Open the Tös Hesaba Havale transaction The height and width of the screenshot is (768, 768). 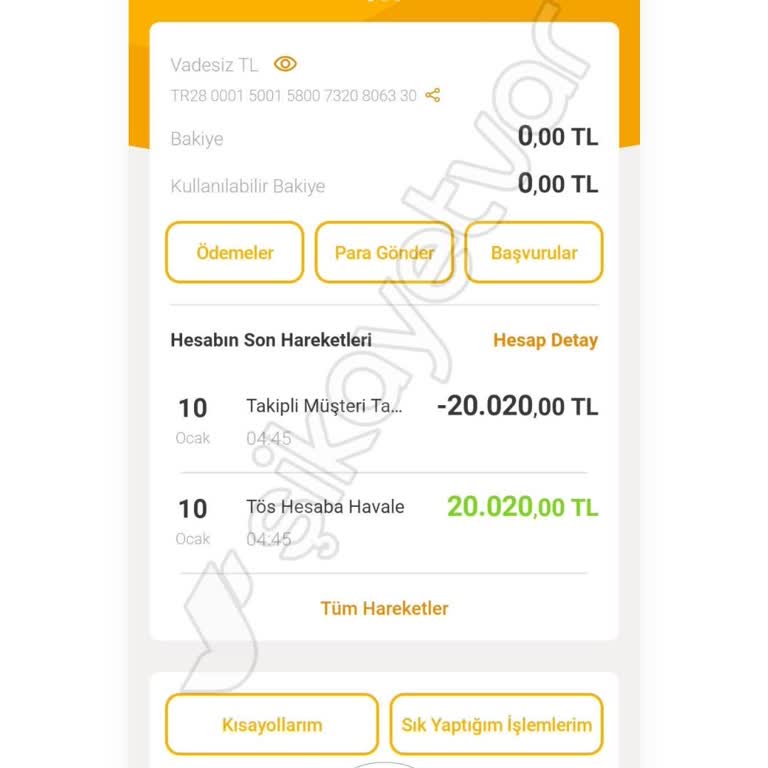pyautogui.click(x=384, y=521)
